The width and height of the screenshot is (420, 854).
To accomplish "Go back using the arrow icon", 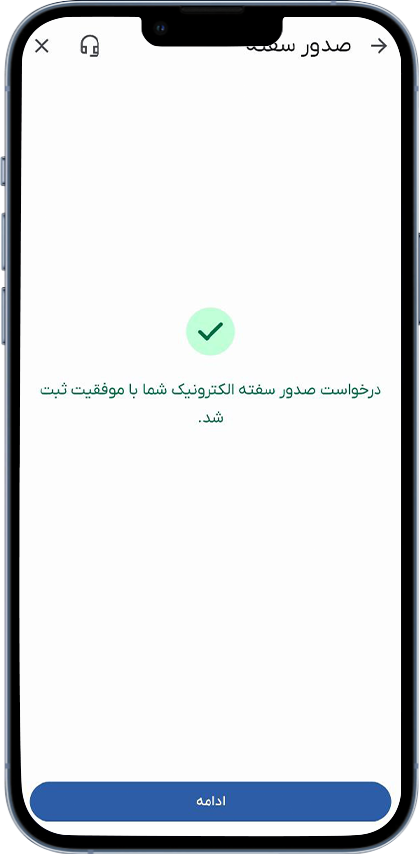I will (x=379, y=46).
